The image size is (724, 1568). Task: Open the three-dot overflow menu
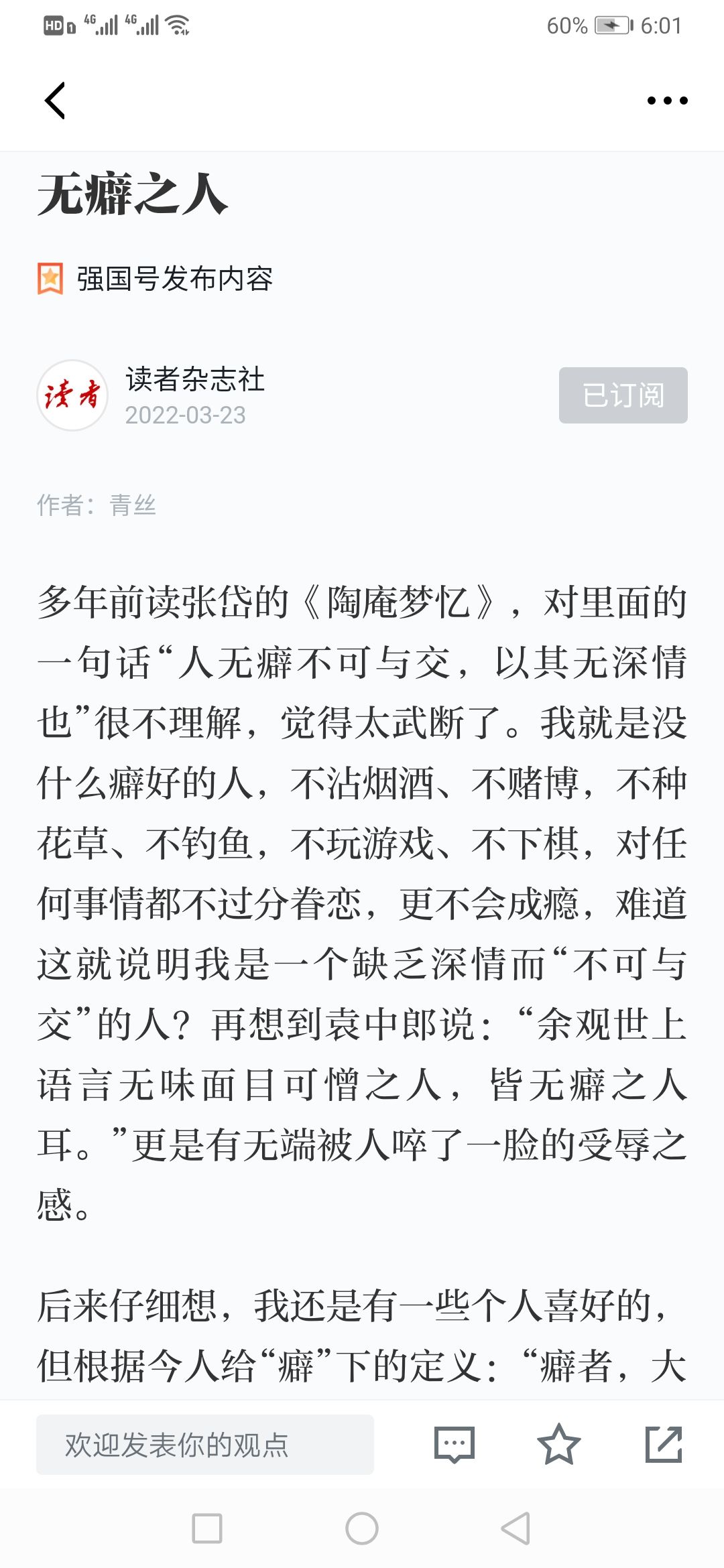tap(667, 101)
